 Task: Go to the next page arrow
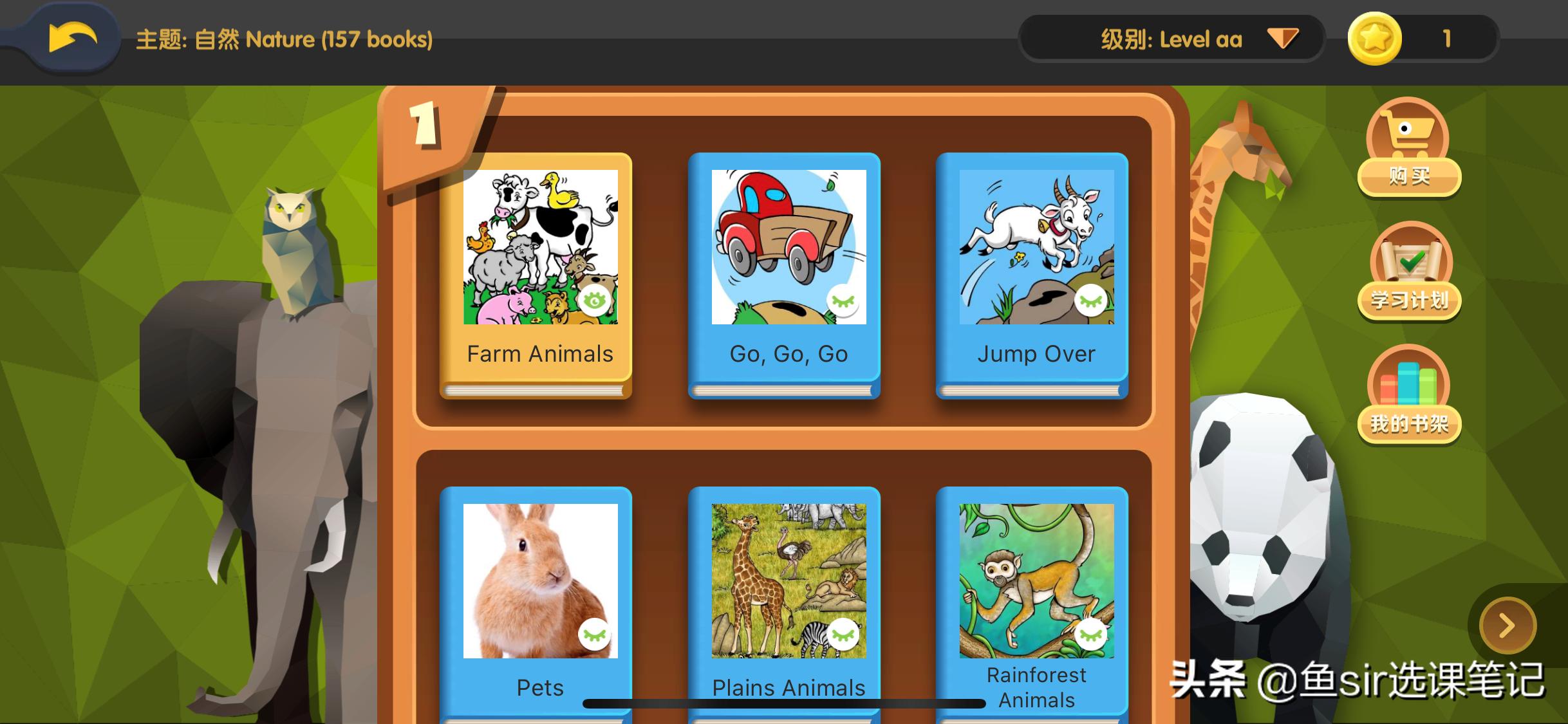pos(1507,625)
